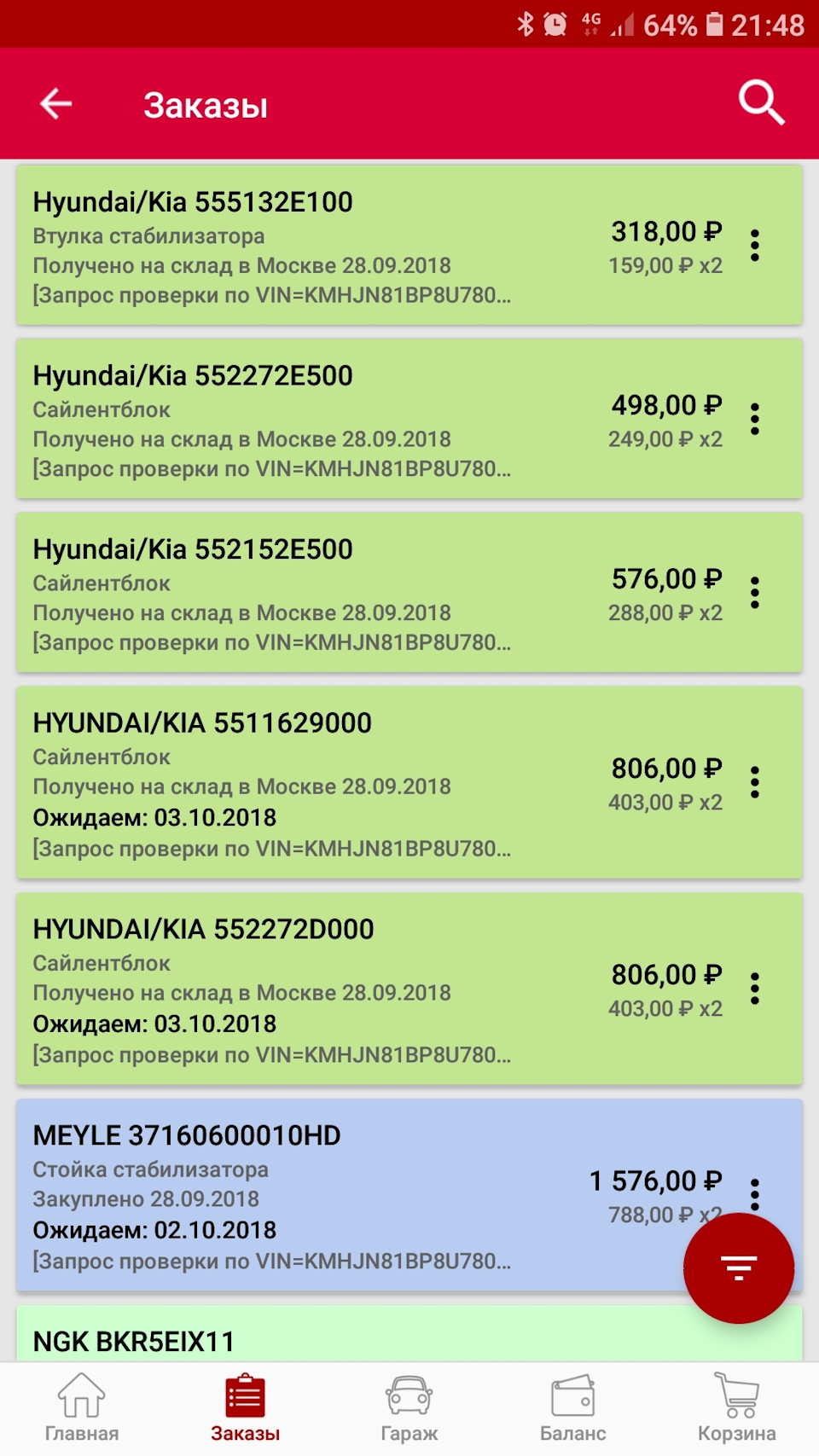Tap the back arrow in the header

[x=55, y=104]
